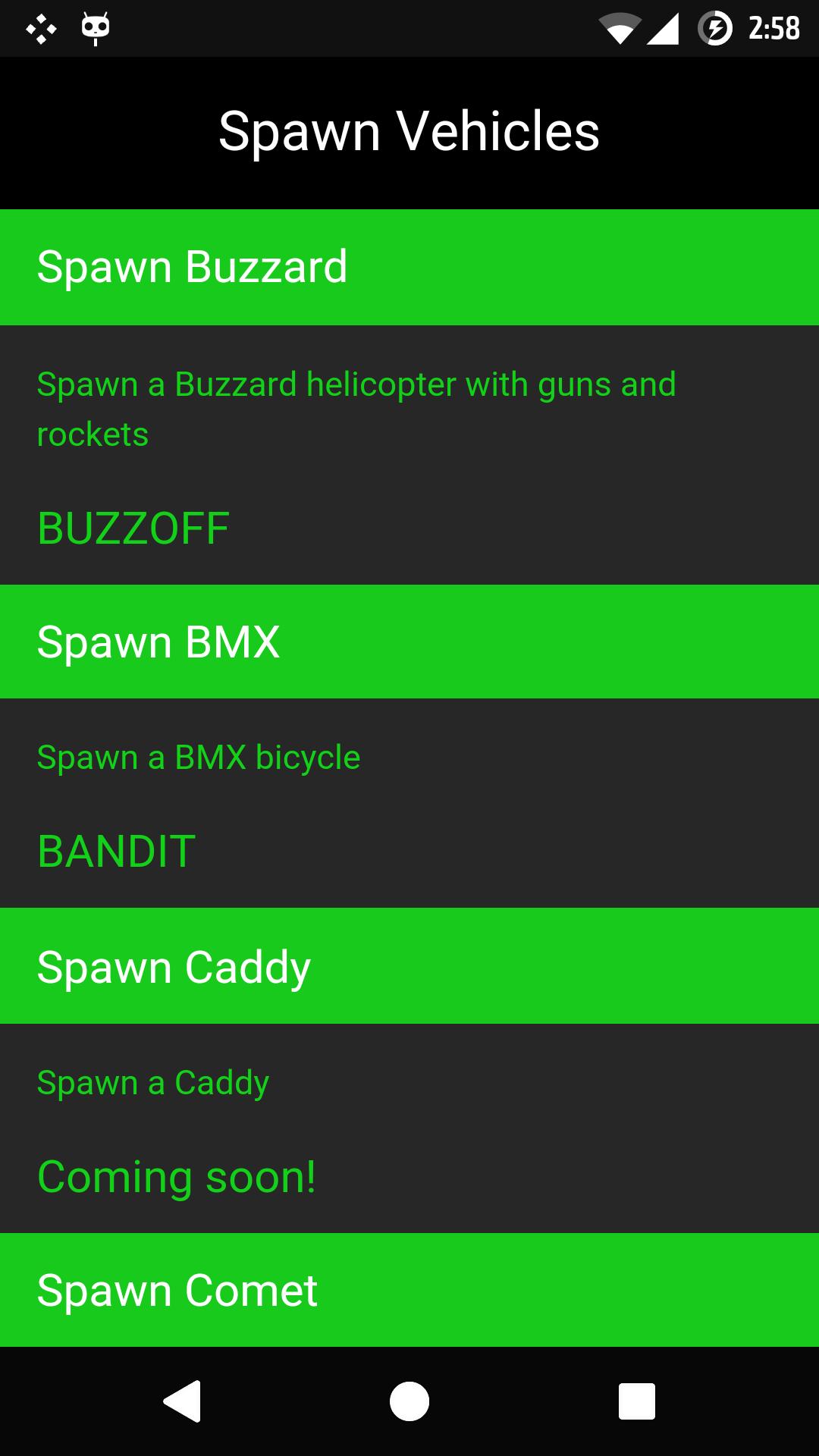This screenshot has width=819, height=1456.
Task: Select the Spawn BMX entry
Action: tap(409, 642)
